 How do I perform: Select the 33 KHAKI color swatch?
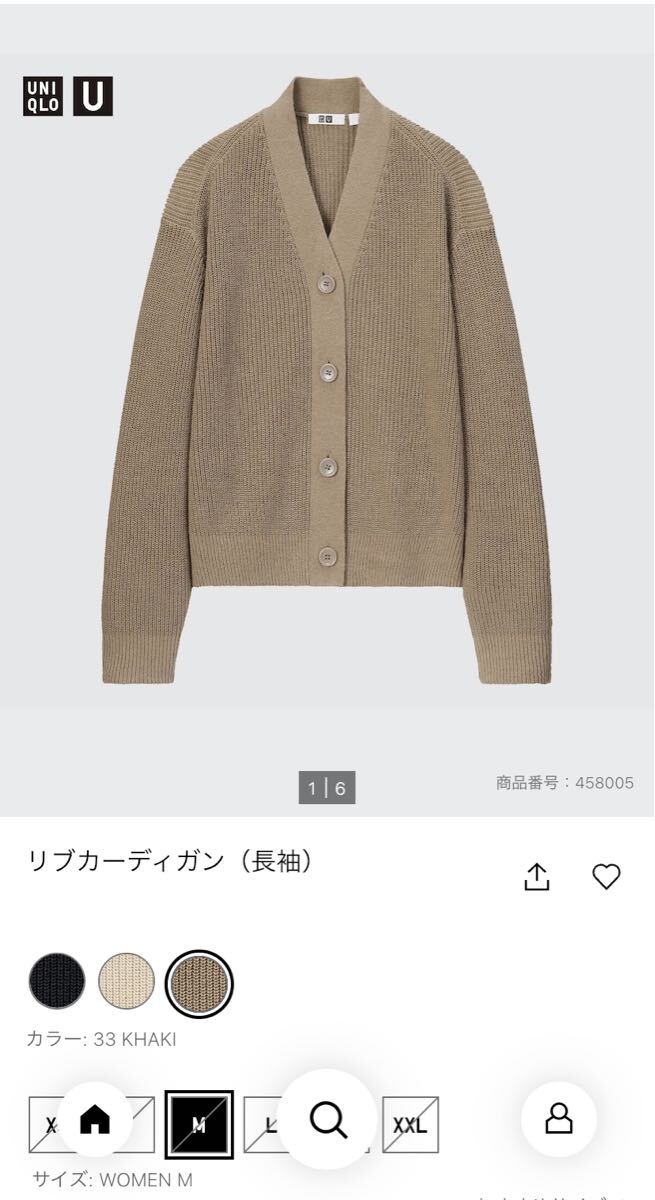[199, 983]
